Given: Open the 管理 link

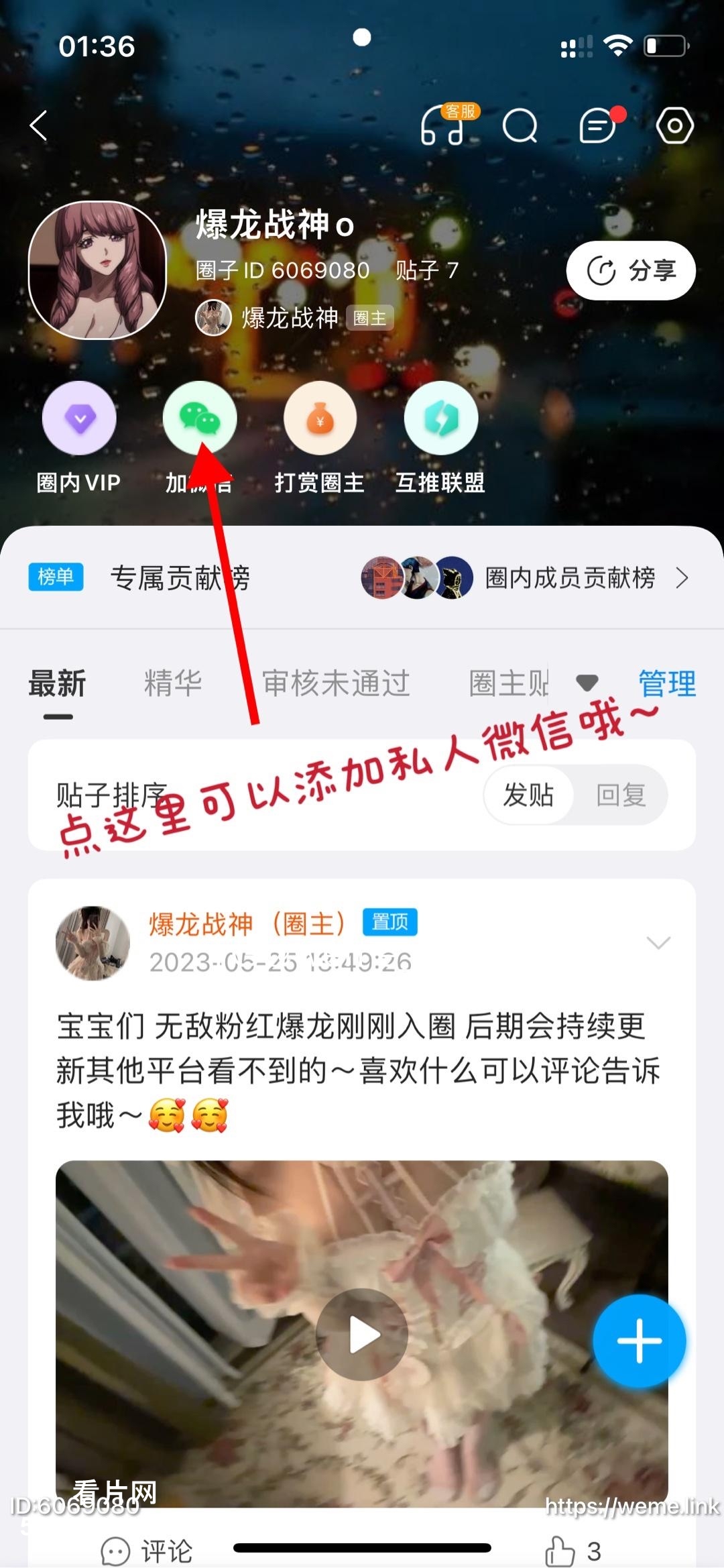Looking at the screenshot, I should [x=668, y=683].
